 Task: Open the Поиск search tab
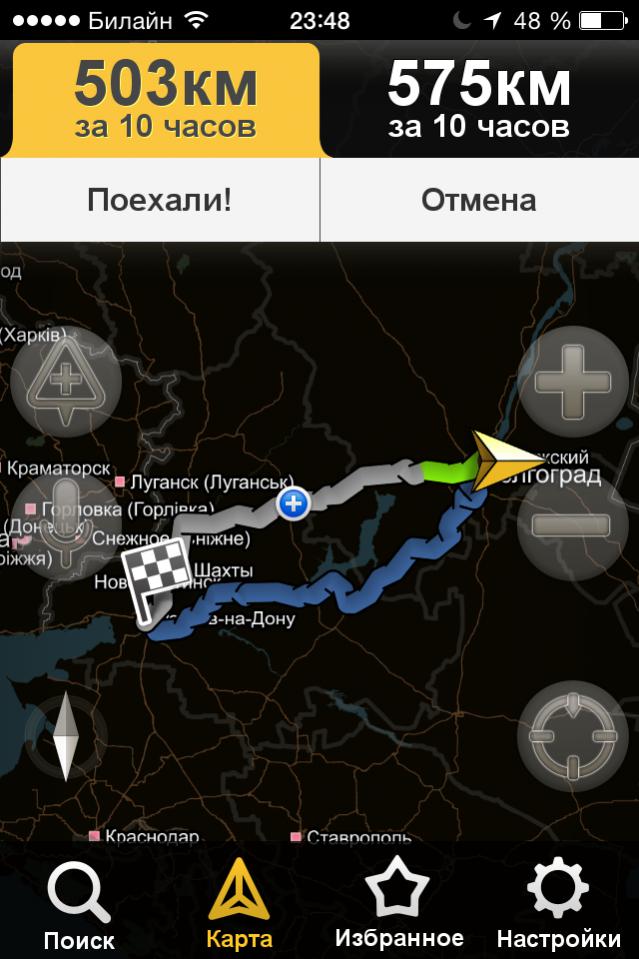pos(79,905)
